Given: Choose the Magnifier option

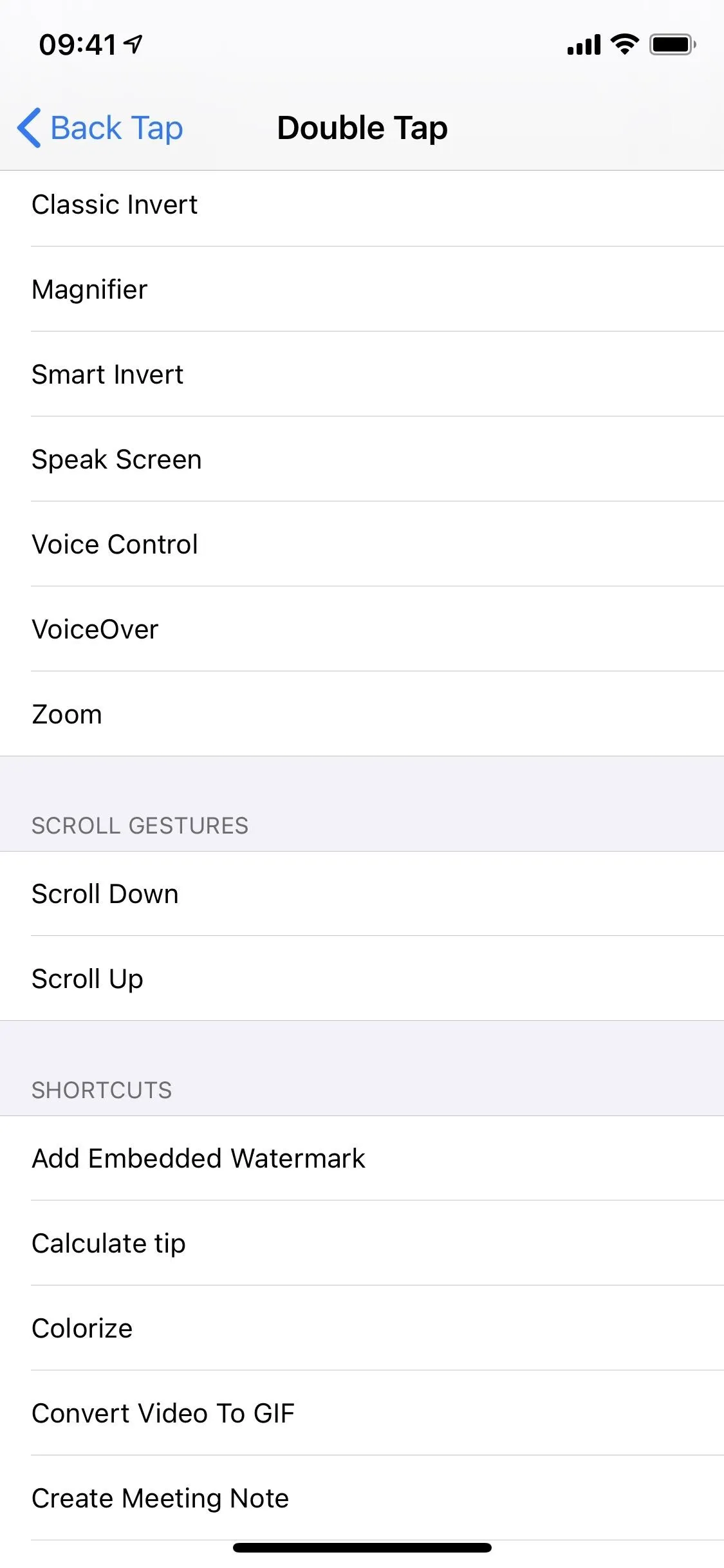Looking at the screenshot, I should coord(362,289).
